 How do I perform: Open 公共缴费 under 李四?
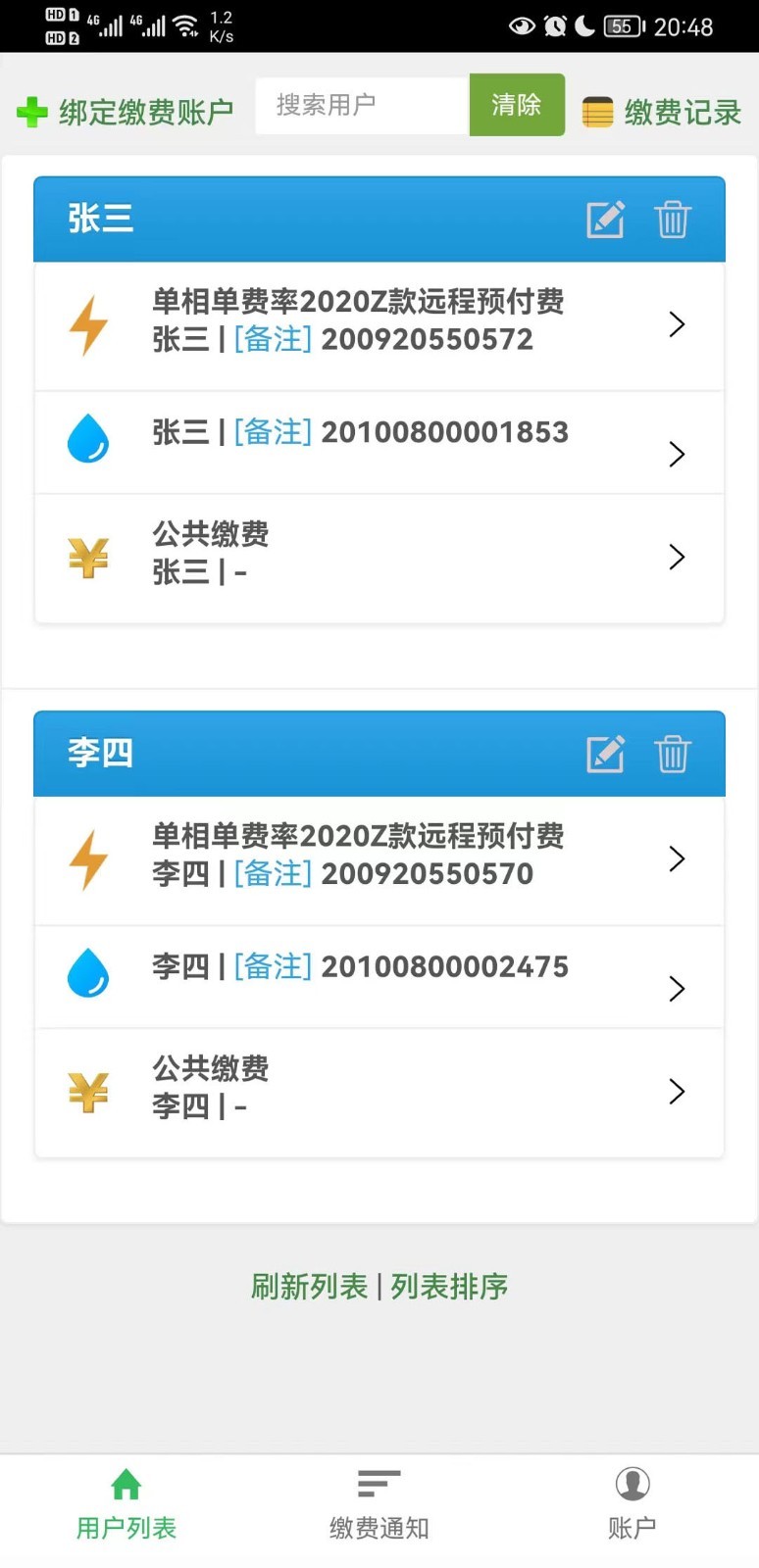379,1092
